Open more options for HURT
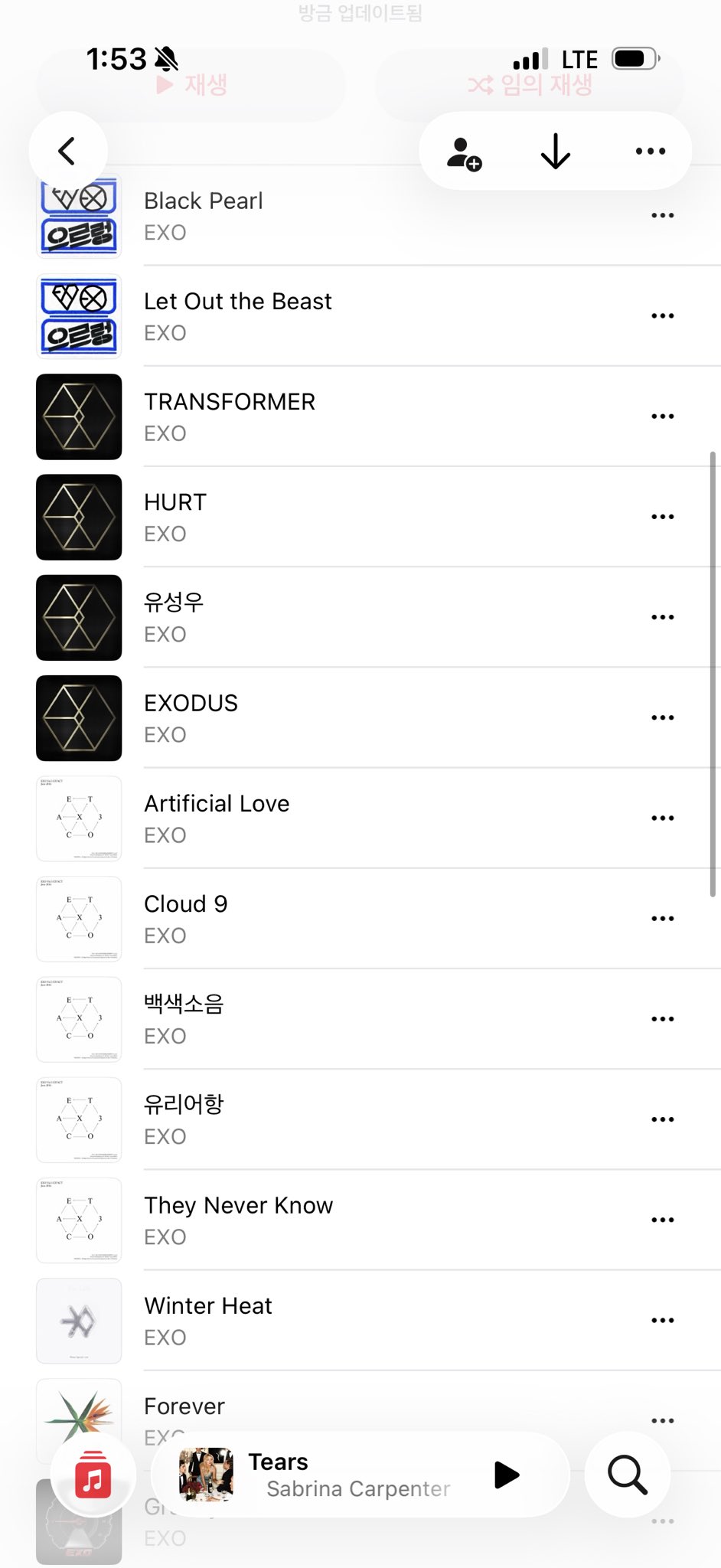 point(662,517)
